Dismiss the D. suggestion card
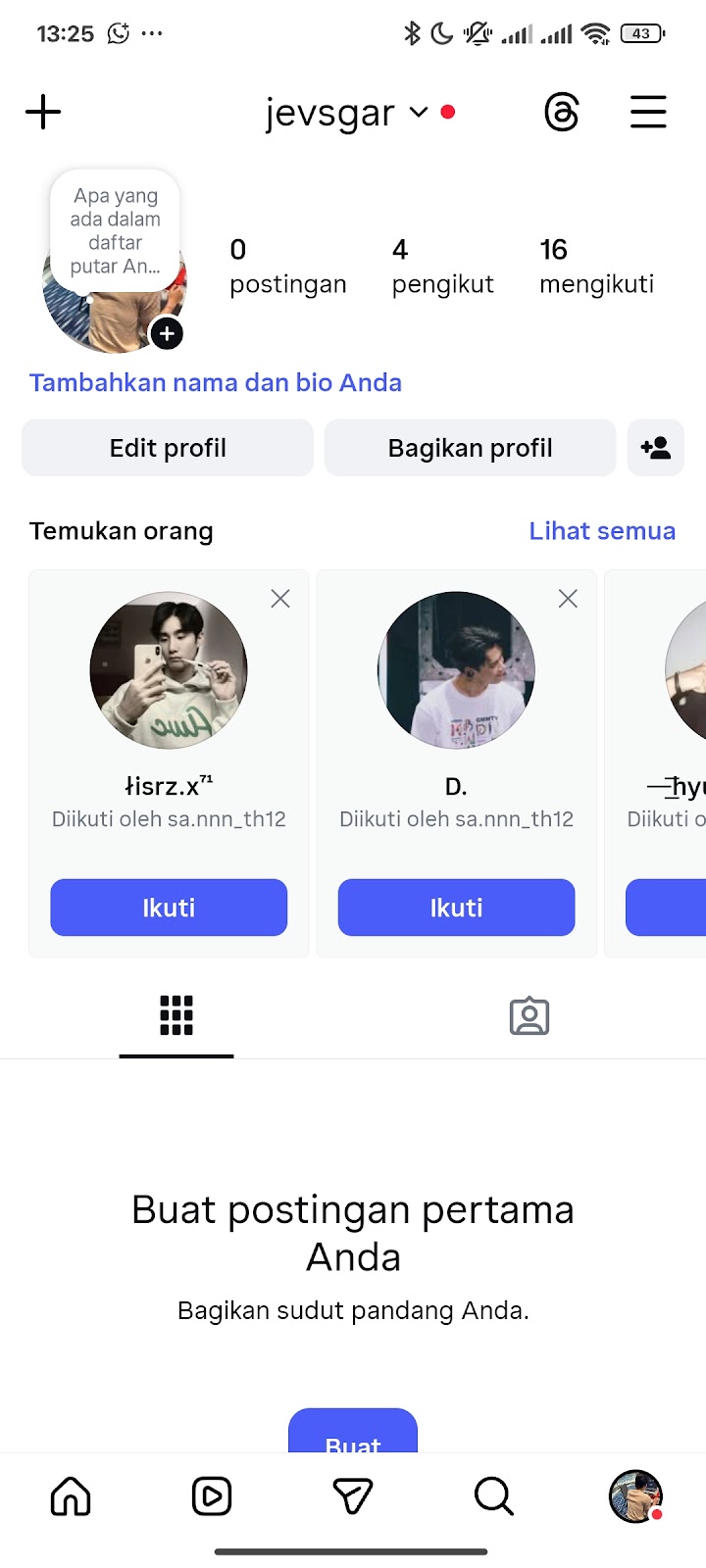 568,599
